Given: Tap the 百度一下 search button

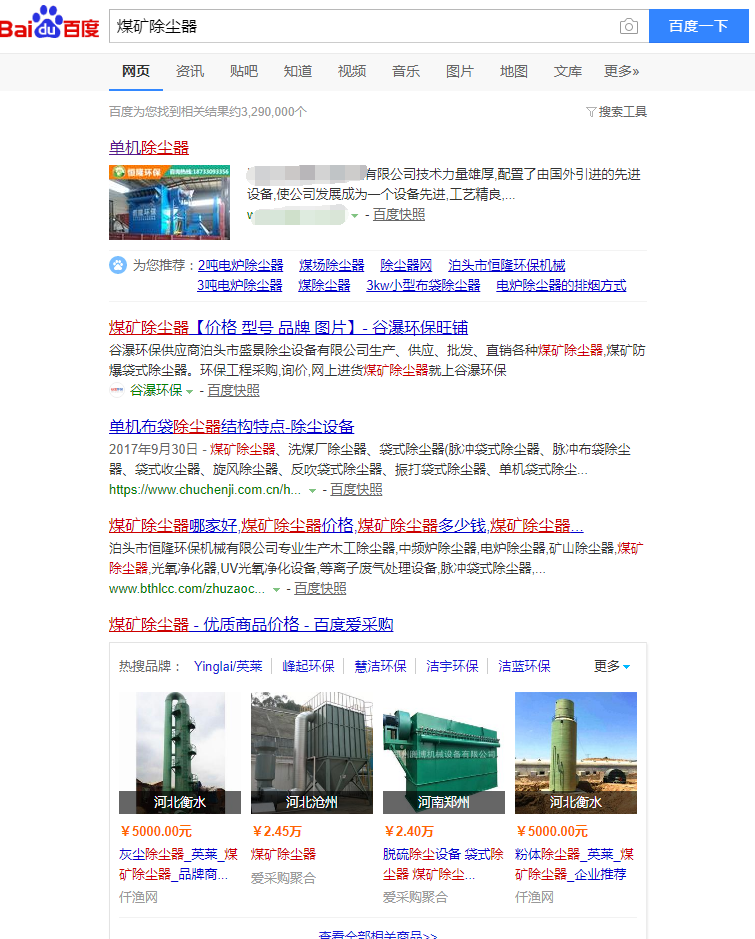Looking at the screenshot, I should tap(698, 26).
